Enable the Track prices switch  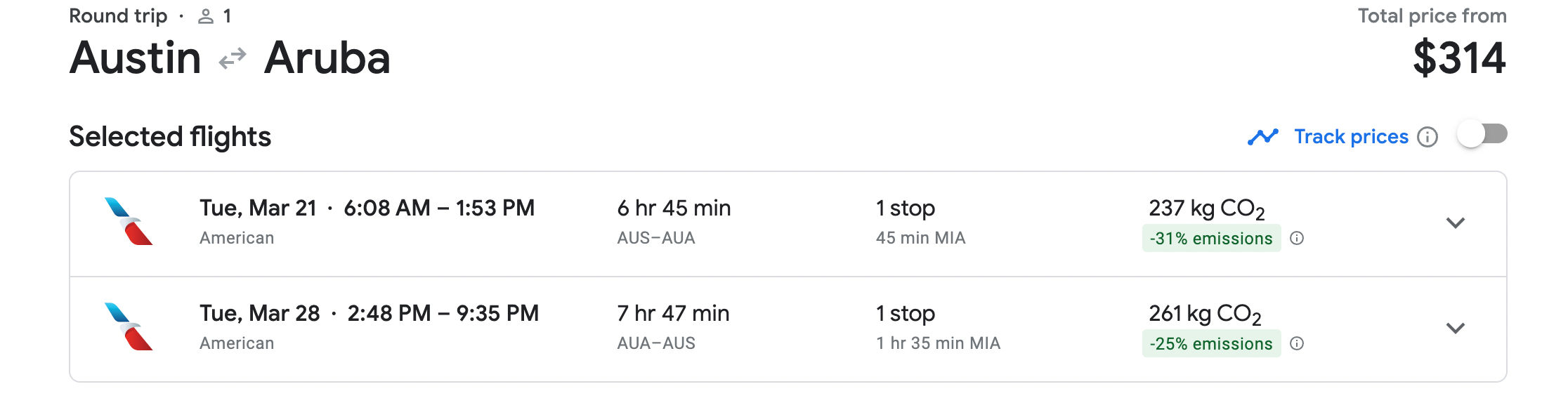1482,134
